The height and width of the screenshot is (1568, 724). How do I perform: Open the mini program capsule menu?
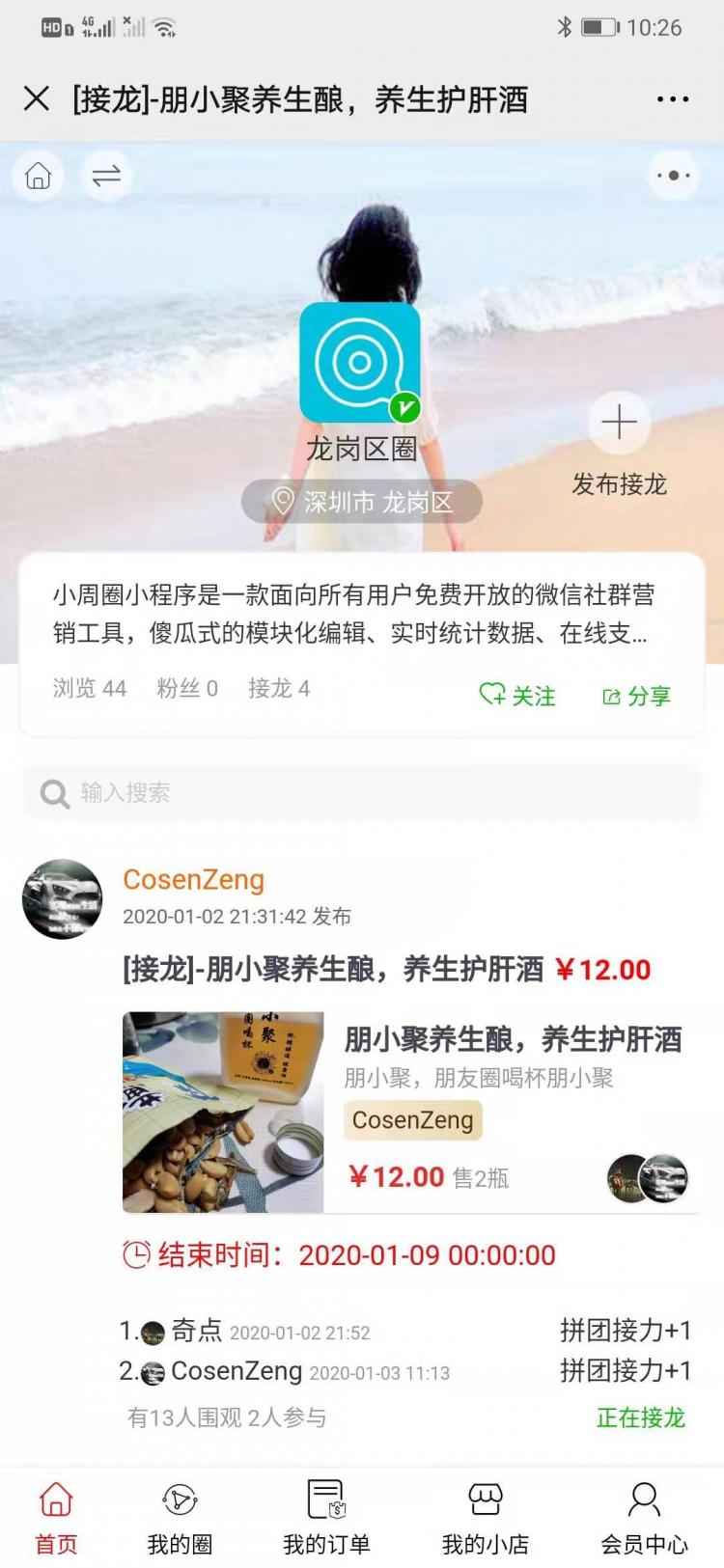672,176
